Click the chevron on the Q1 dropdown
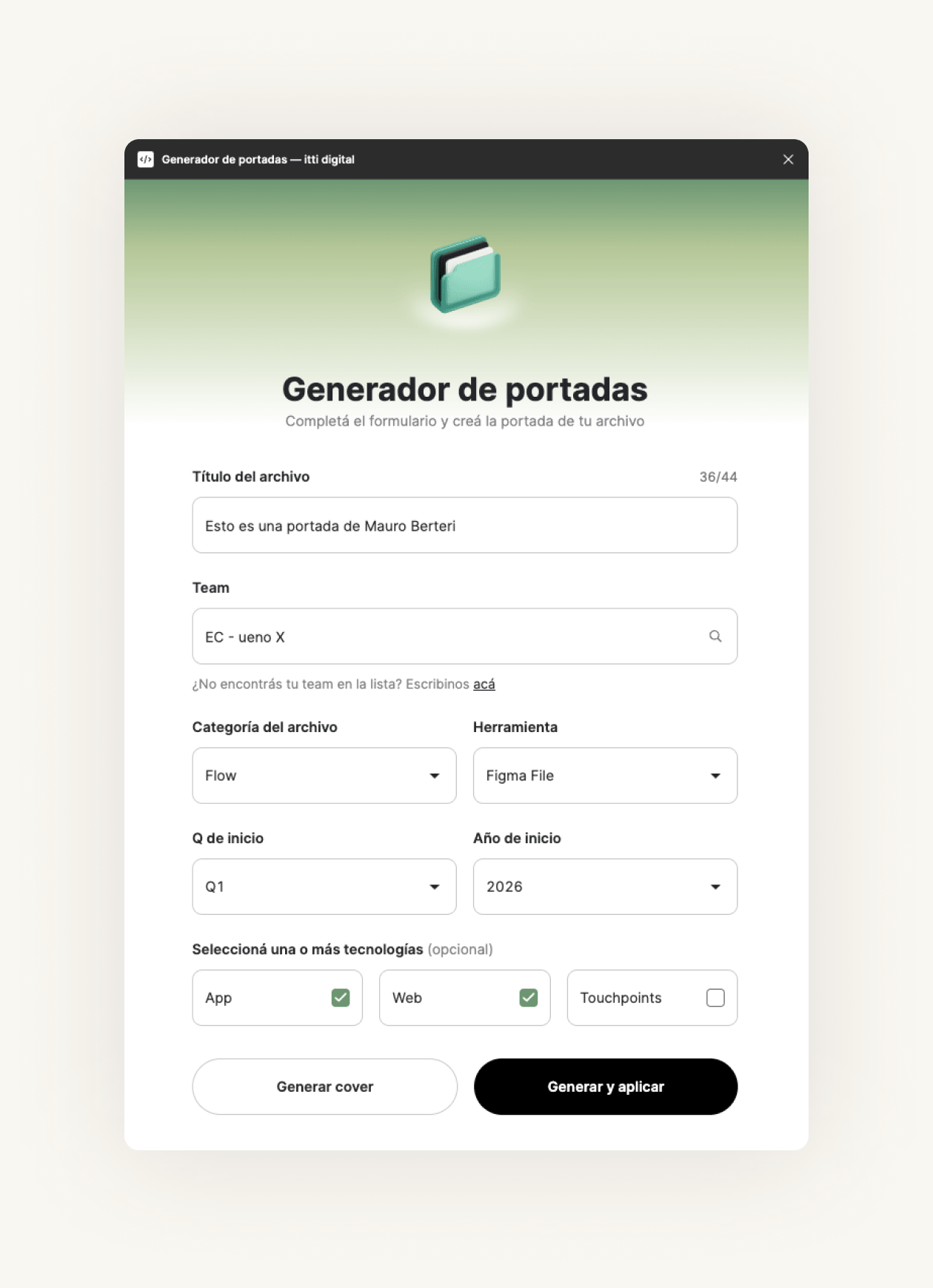Screen dimensions: 933x1288 pos(436,887)
